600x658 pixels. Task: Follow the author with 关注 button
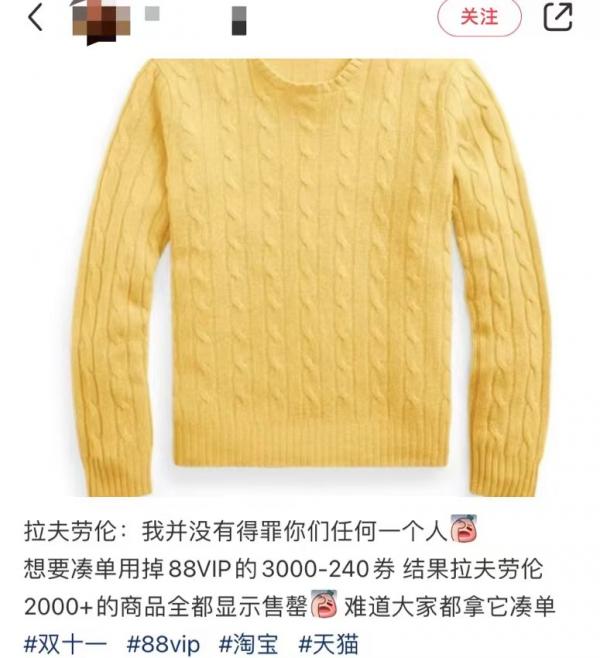(x=479, y=18)
